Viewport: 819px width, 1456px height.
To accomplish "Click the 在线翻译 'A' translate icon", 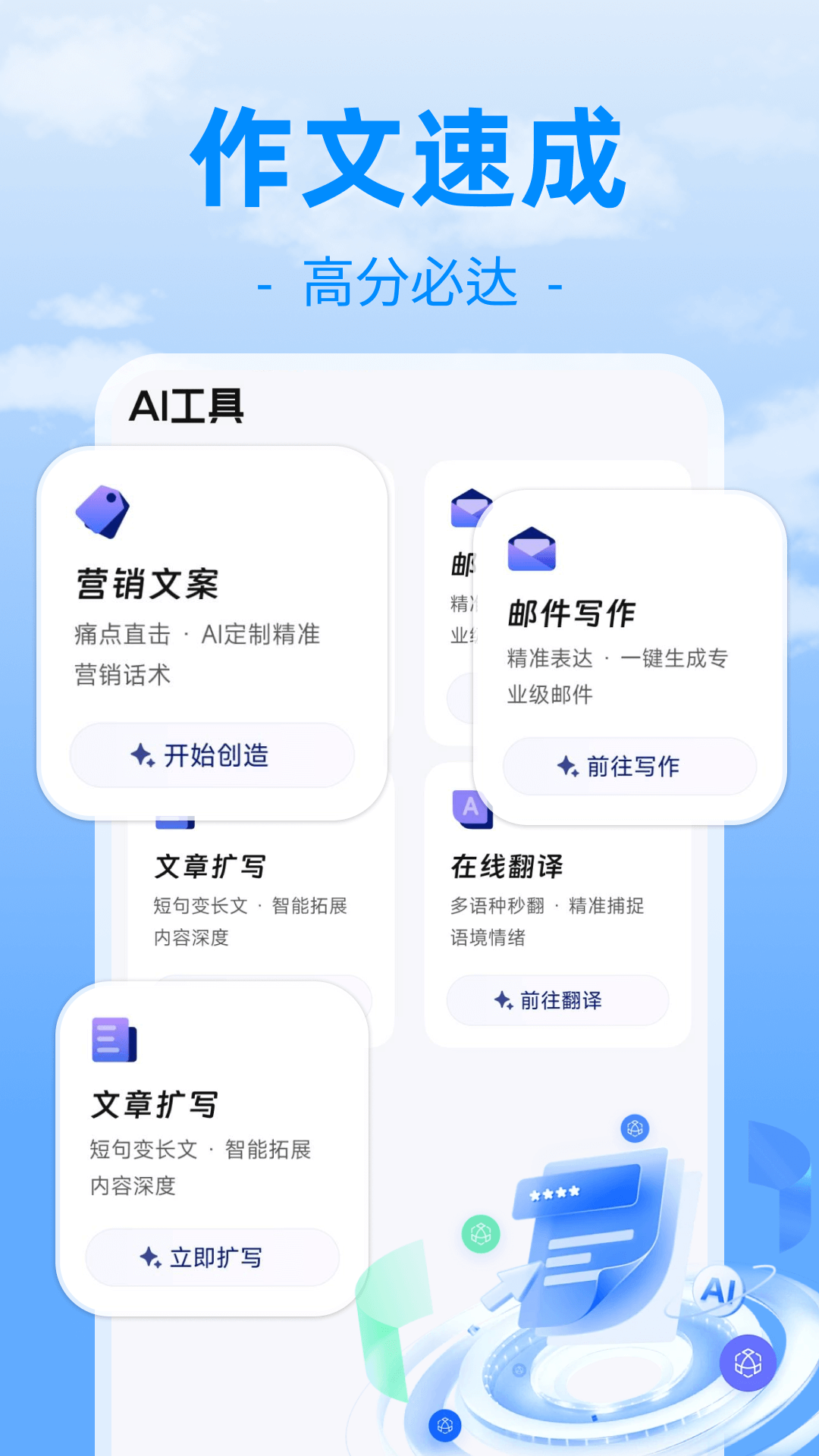I will point(471,809).
